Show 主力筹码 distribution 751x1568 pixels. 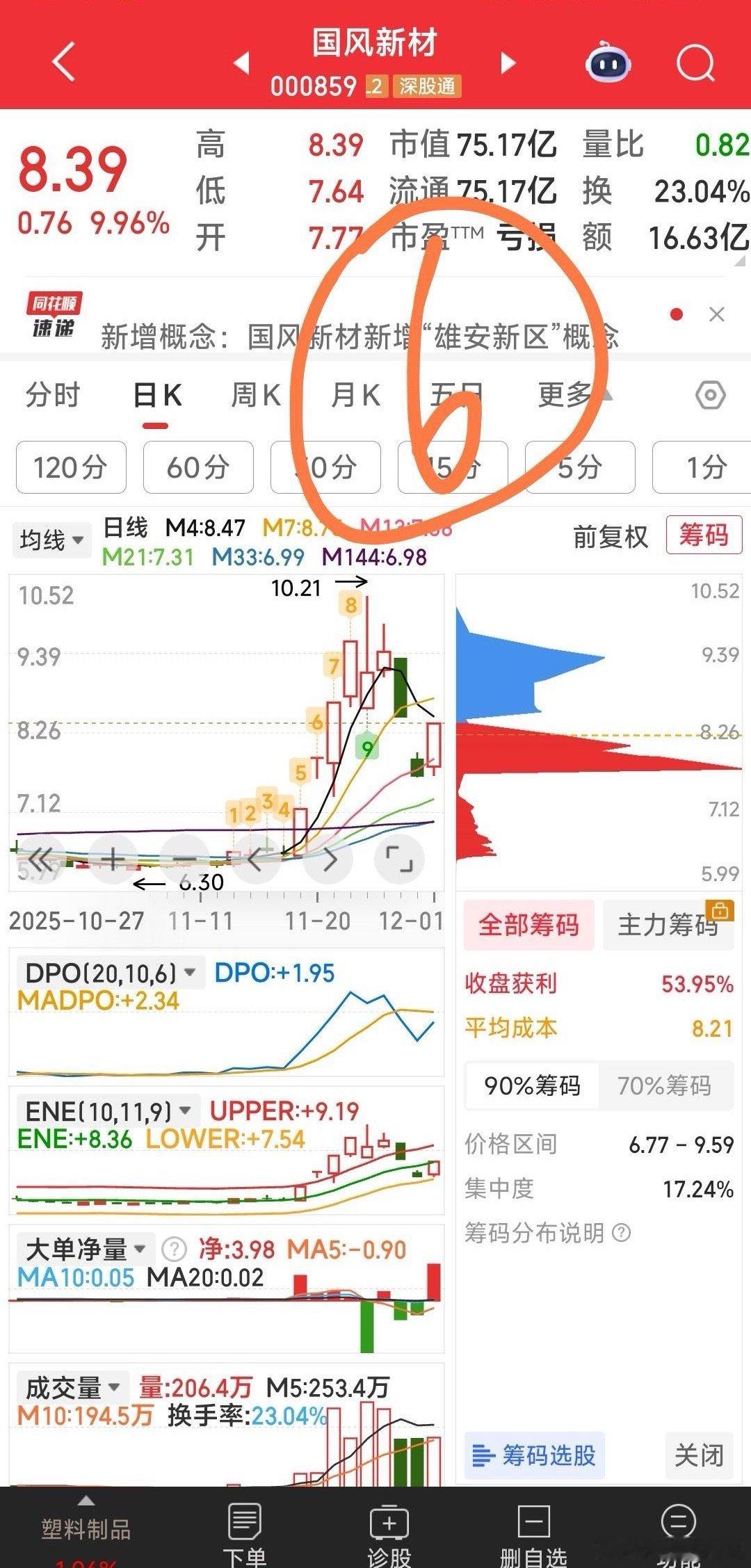[668, 925]
